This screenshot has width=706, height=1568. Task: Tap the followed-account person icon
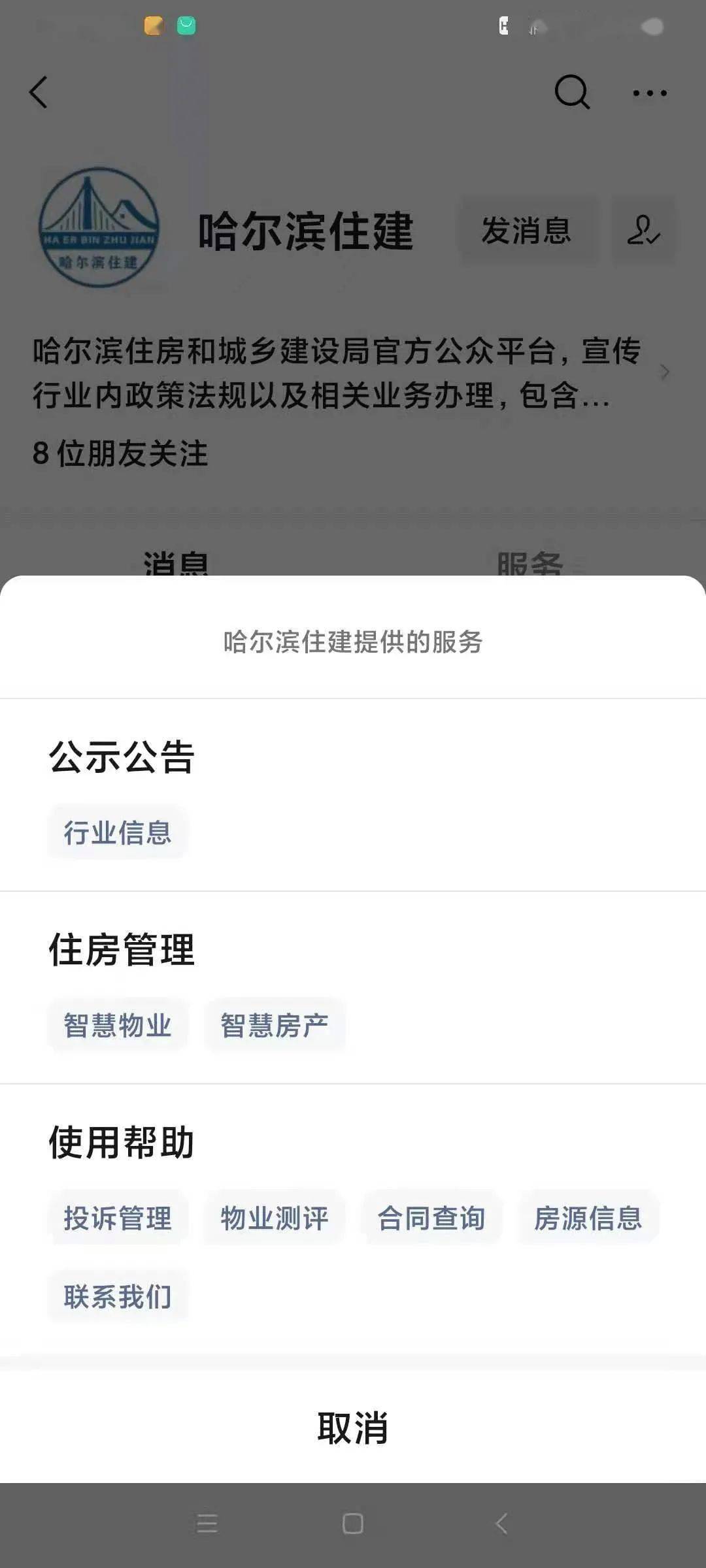click(644, 231)
